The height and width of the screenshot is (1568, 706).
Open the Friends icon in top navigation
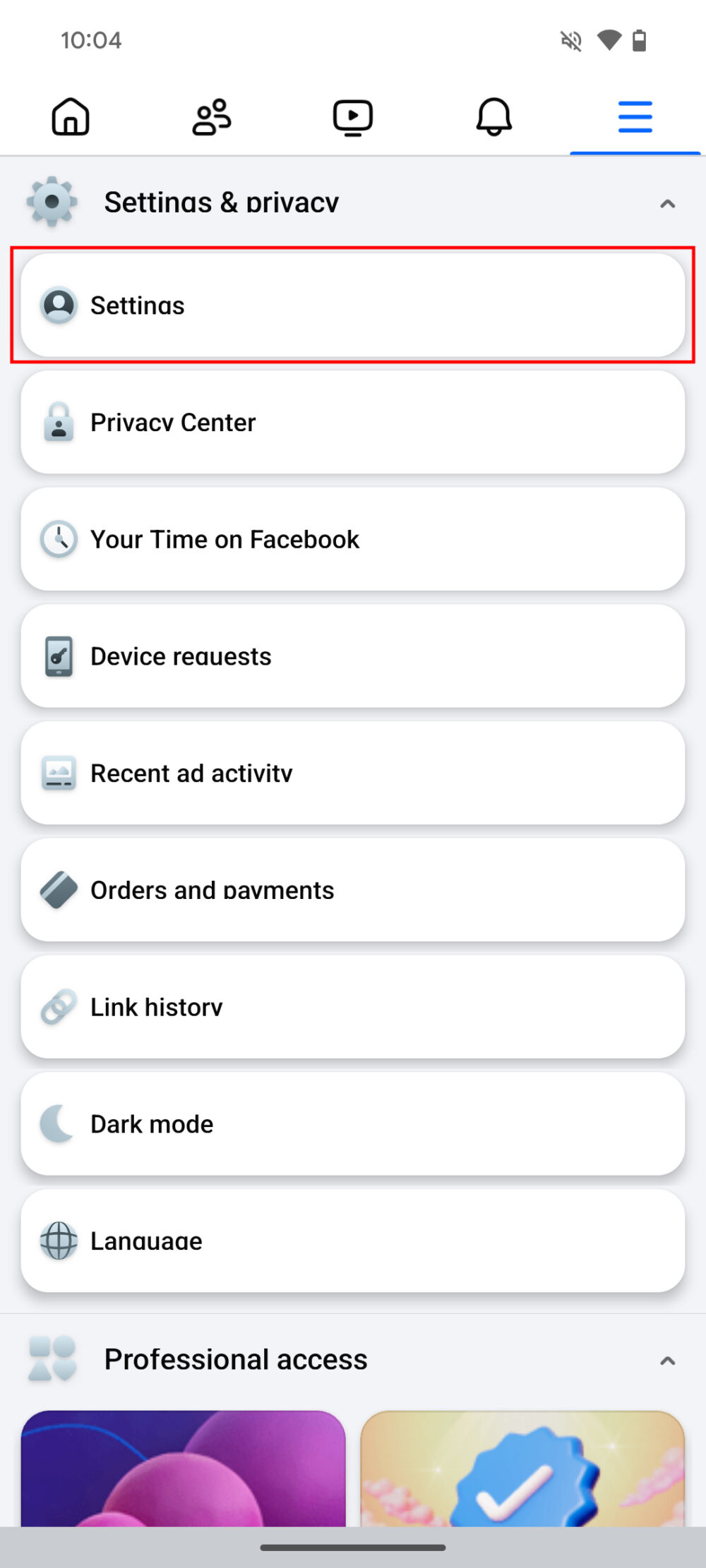(211, 116)
